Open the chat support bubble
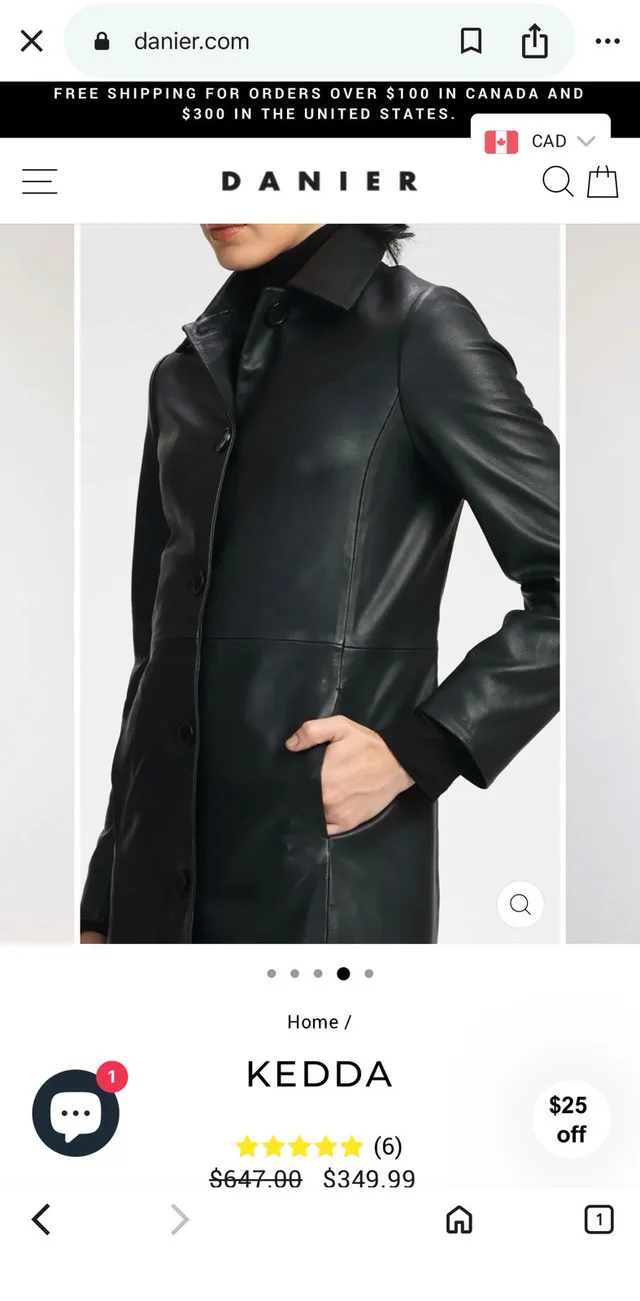Image resolution: width=640 pixels, height=1301 pixels. [x=76, y=1113]
